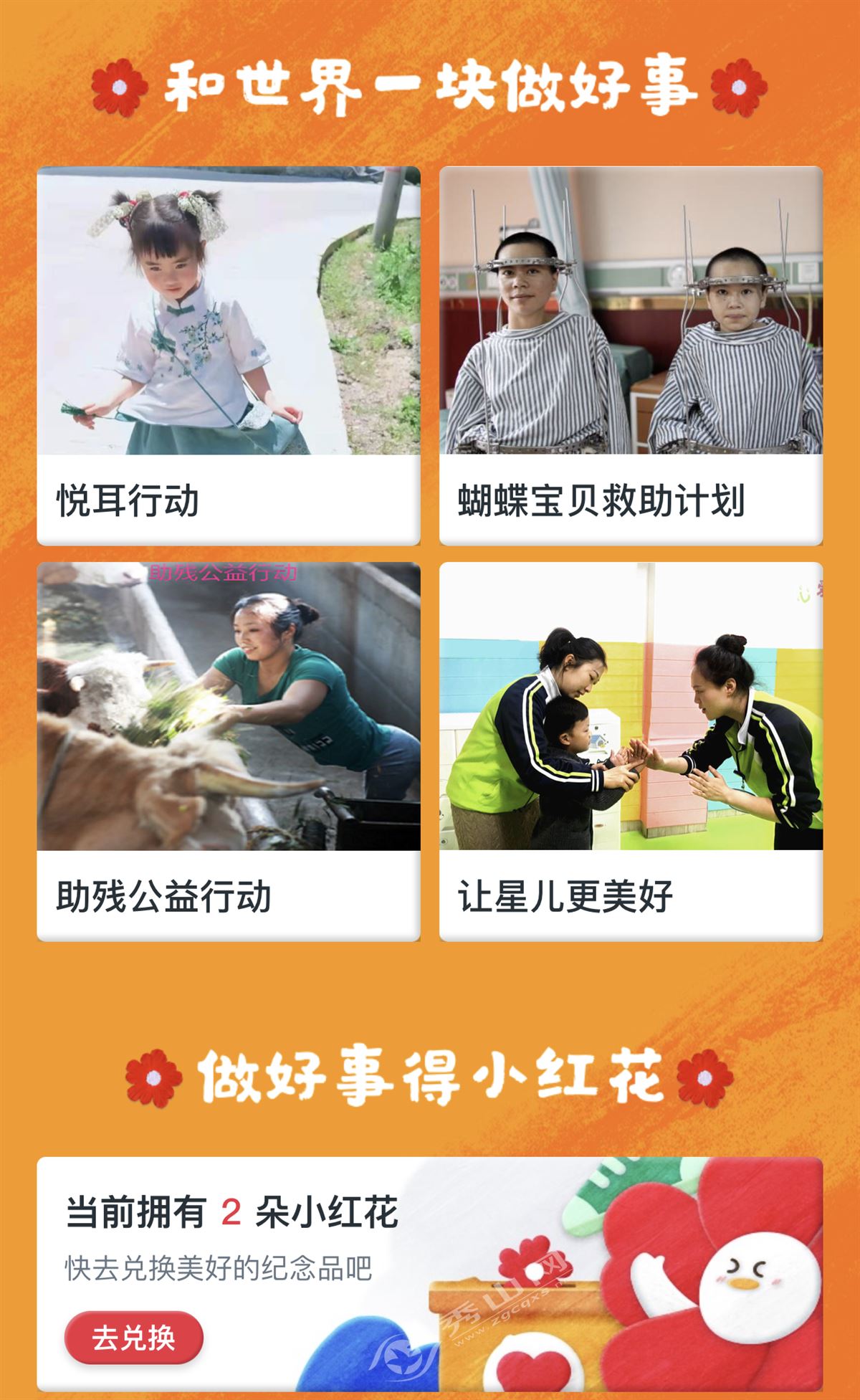
Task: Tap the 去兑换 button
Action: (134, 1338)
